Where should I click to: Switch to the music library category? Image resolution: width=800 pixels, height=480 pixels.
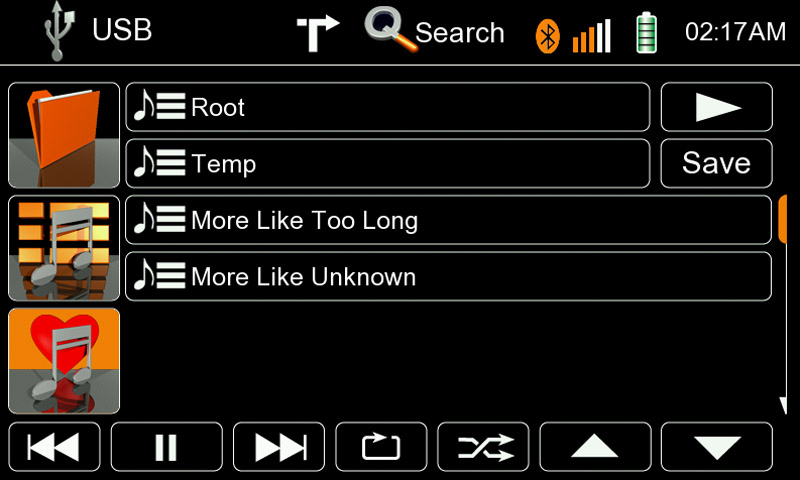click(x=64, y=248)
